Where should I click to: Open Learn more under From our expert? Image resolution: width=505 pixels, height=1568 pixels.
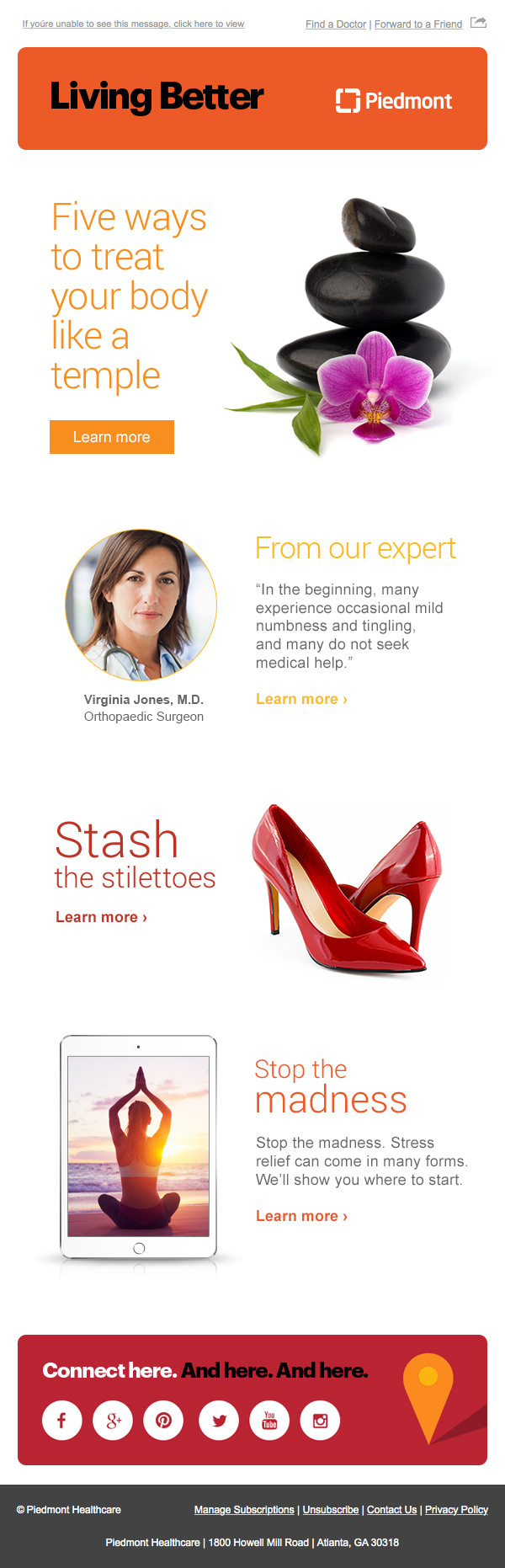point(301,699)
